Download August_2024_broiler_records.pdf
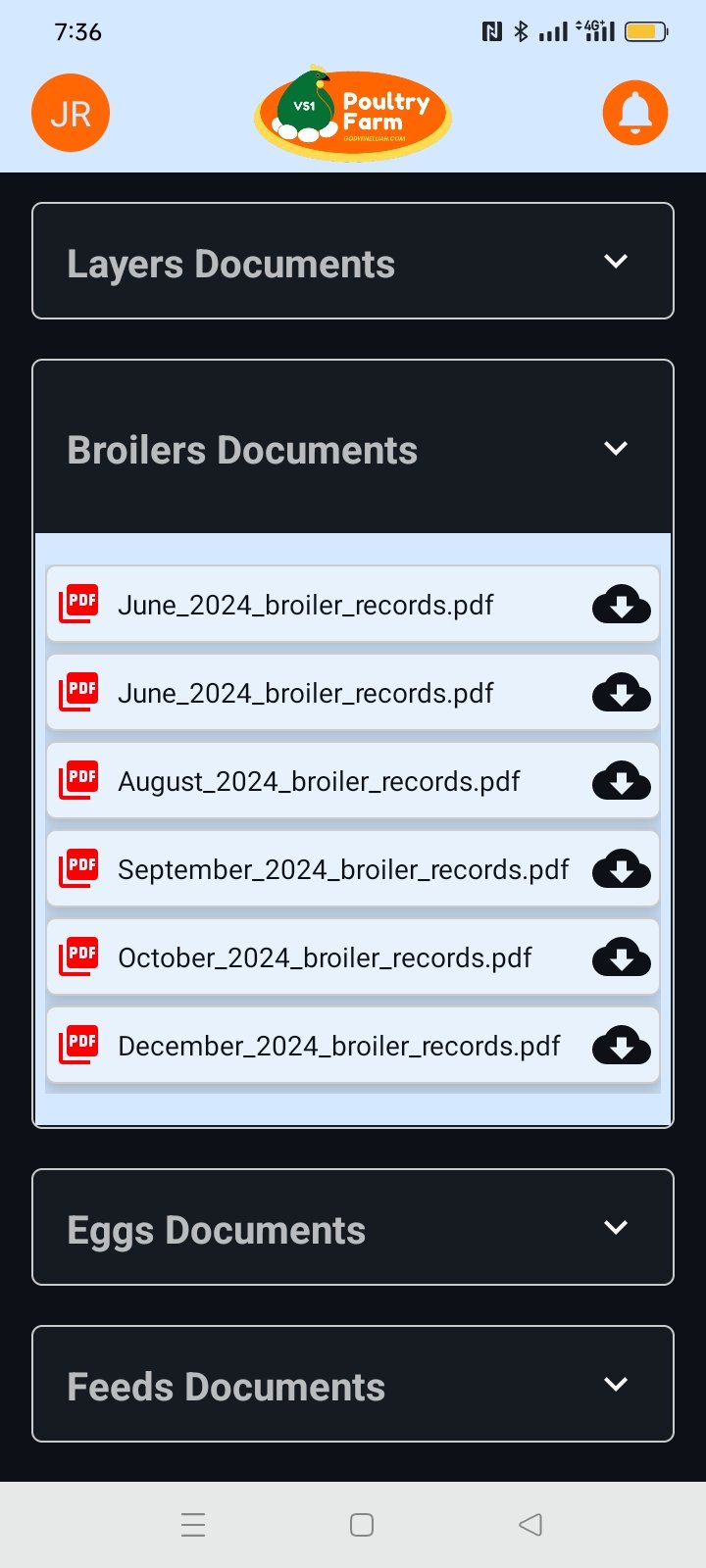 [622, 780]
